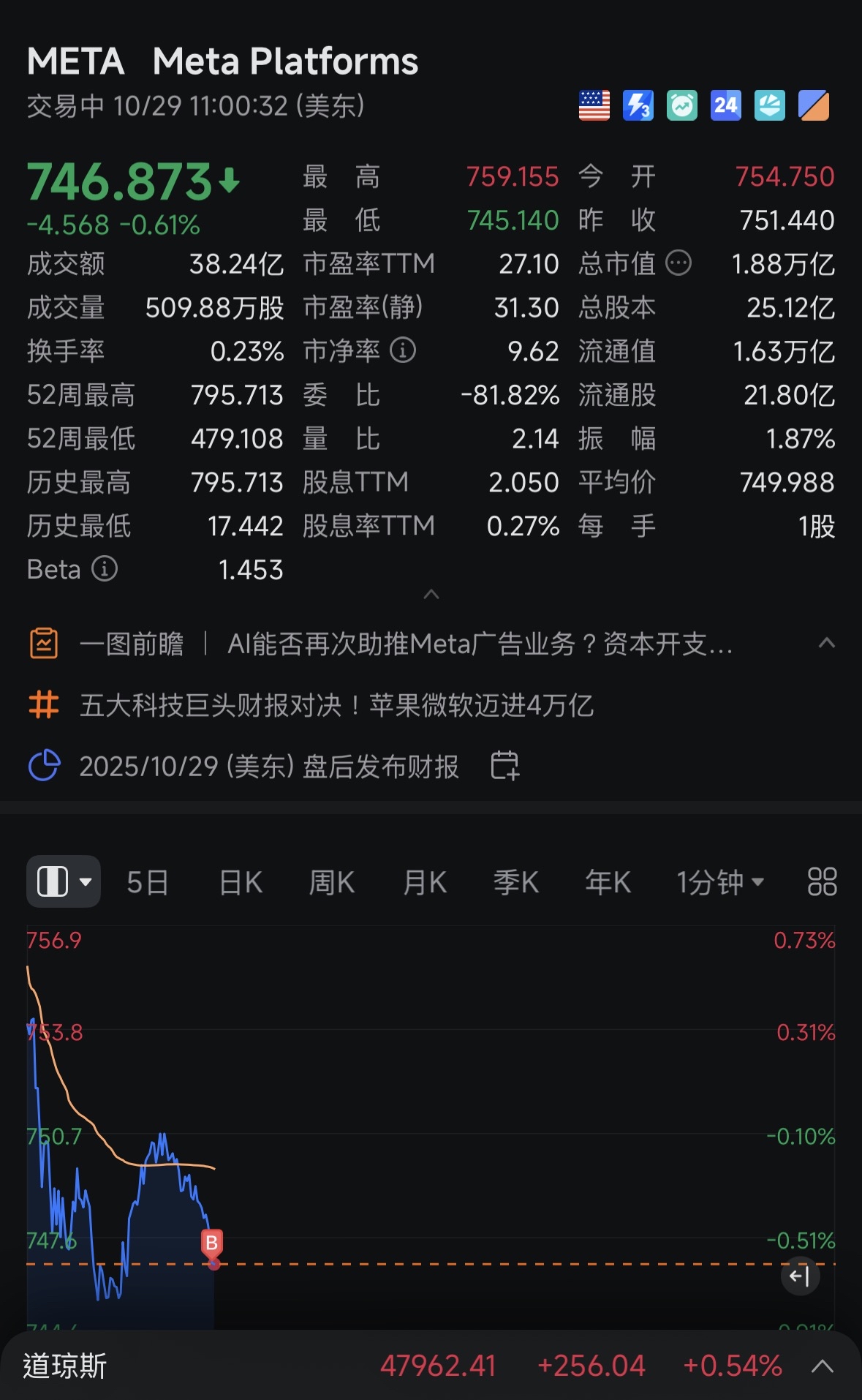The width and height of the screenshot is (862, 1400).
Task: Open chart layout grid options
Action: tap(822, 882)
